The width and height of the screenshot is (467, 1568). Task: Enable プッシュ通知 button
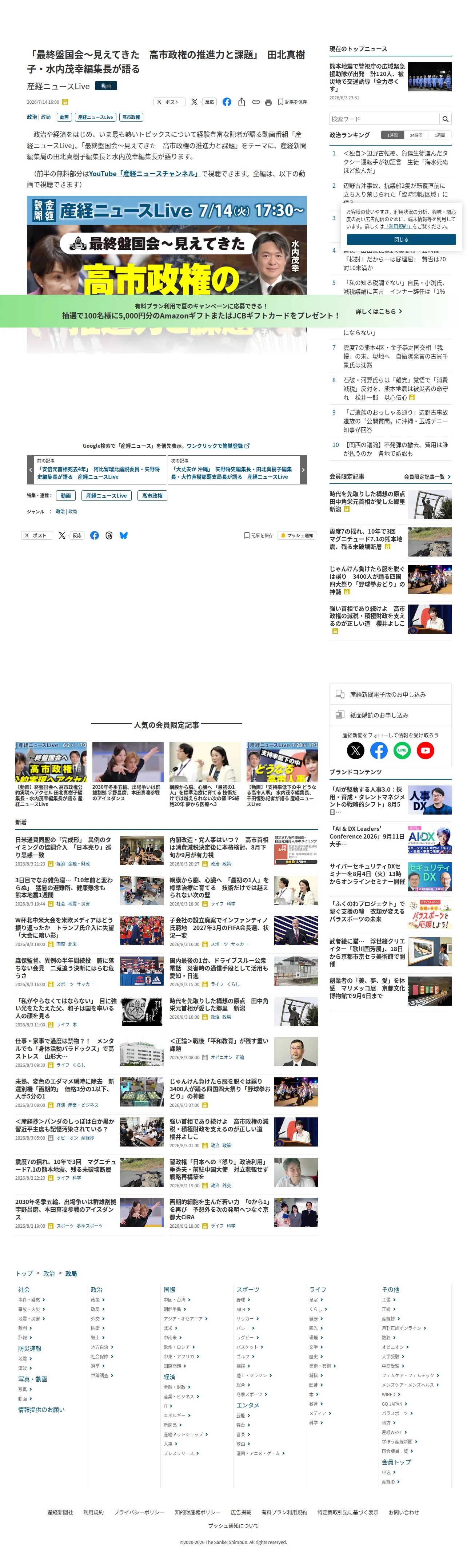pyautogui.click(x=297, y=535)
